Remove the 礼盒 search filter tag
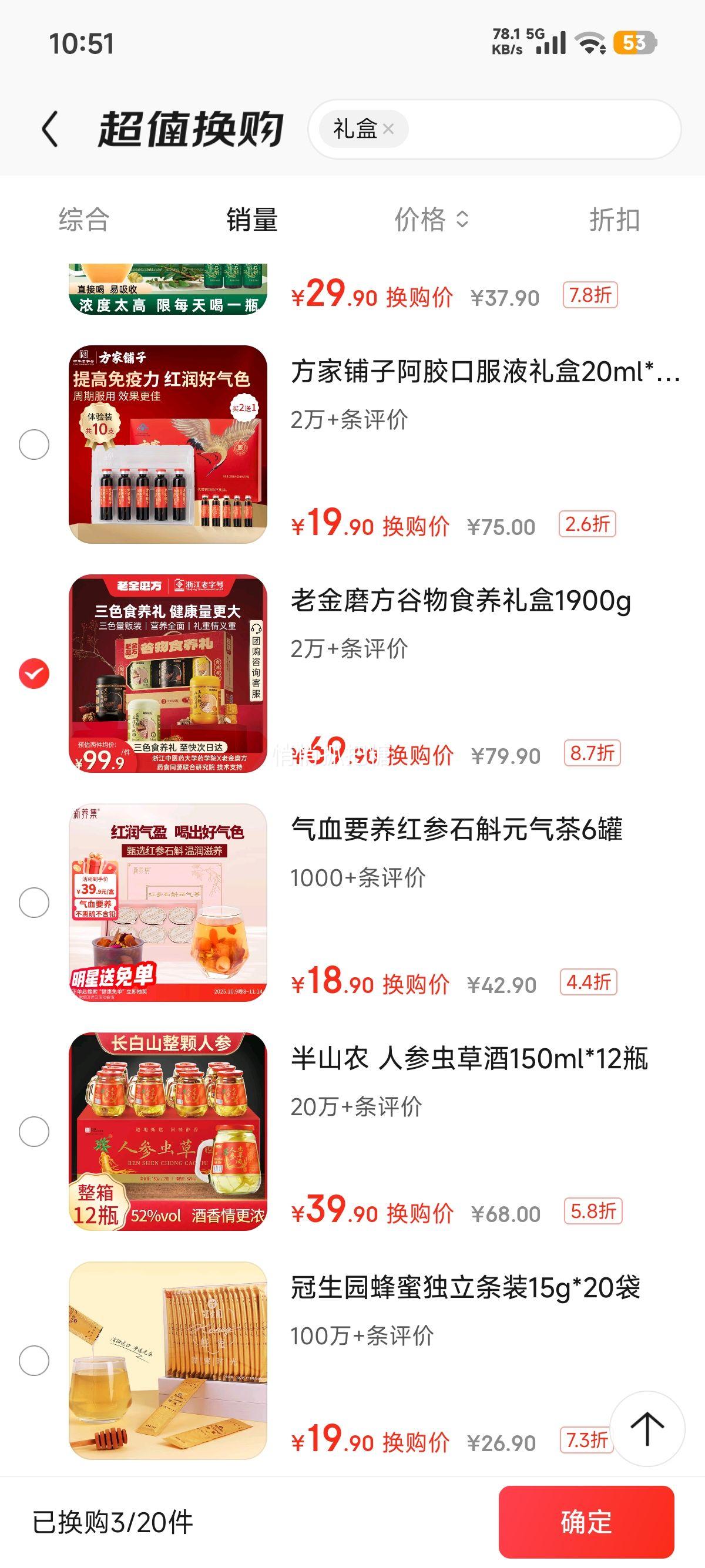The image size is (705, 1568). [x=390, y=129]
